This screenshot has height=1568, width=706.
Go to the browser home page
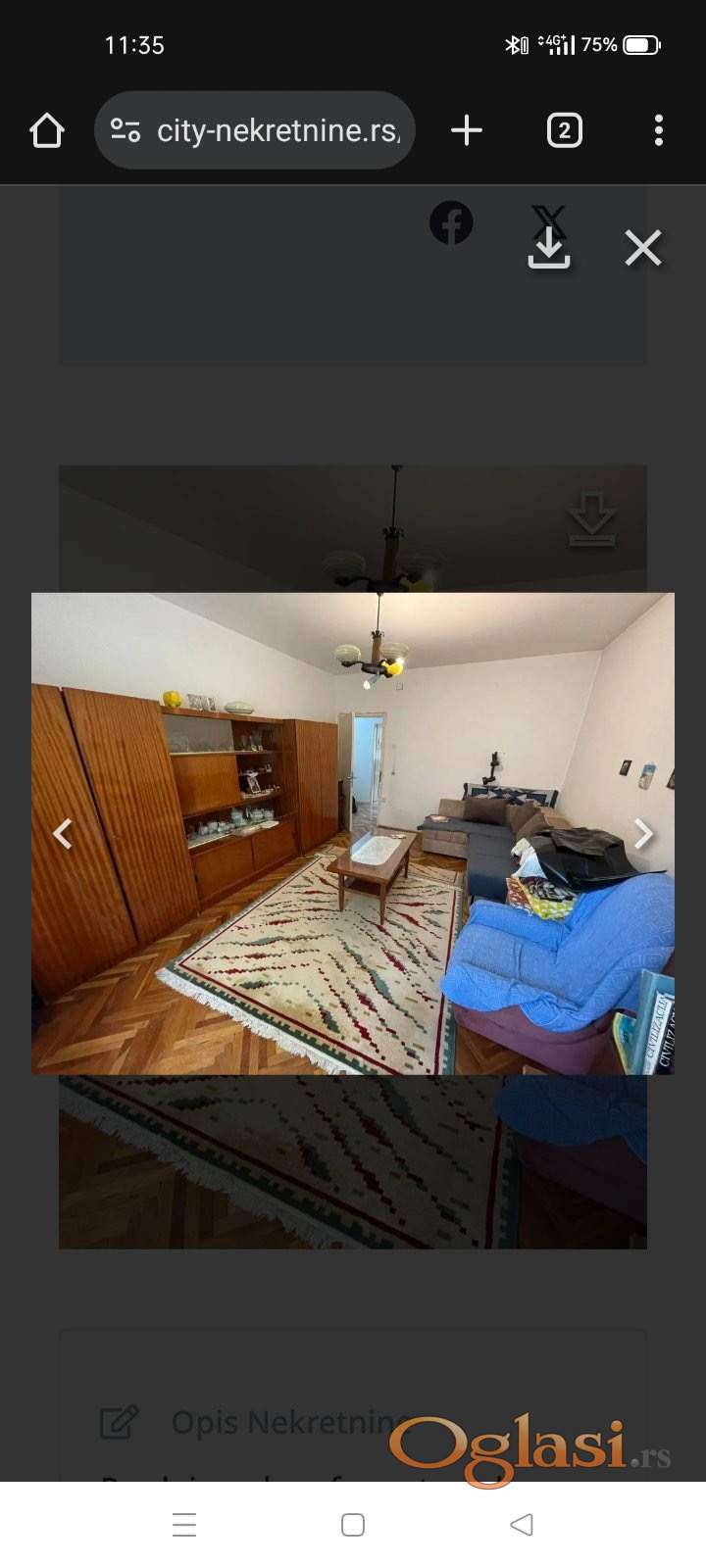pos(46,130)
